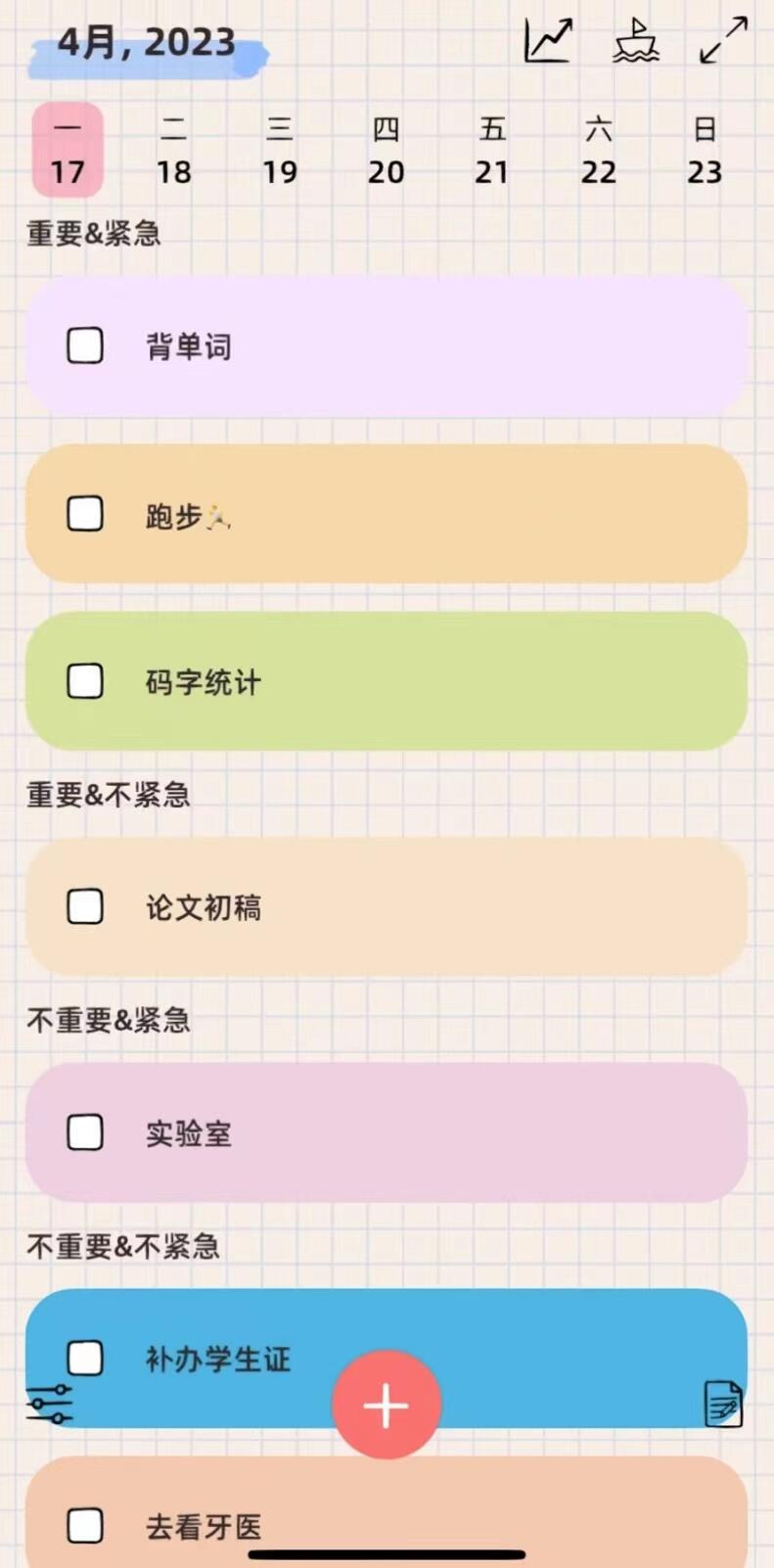Select Friday the 21st

(492, 151)
